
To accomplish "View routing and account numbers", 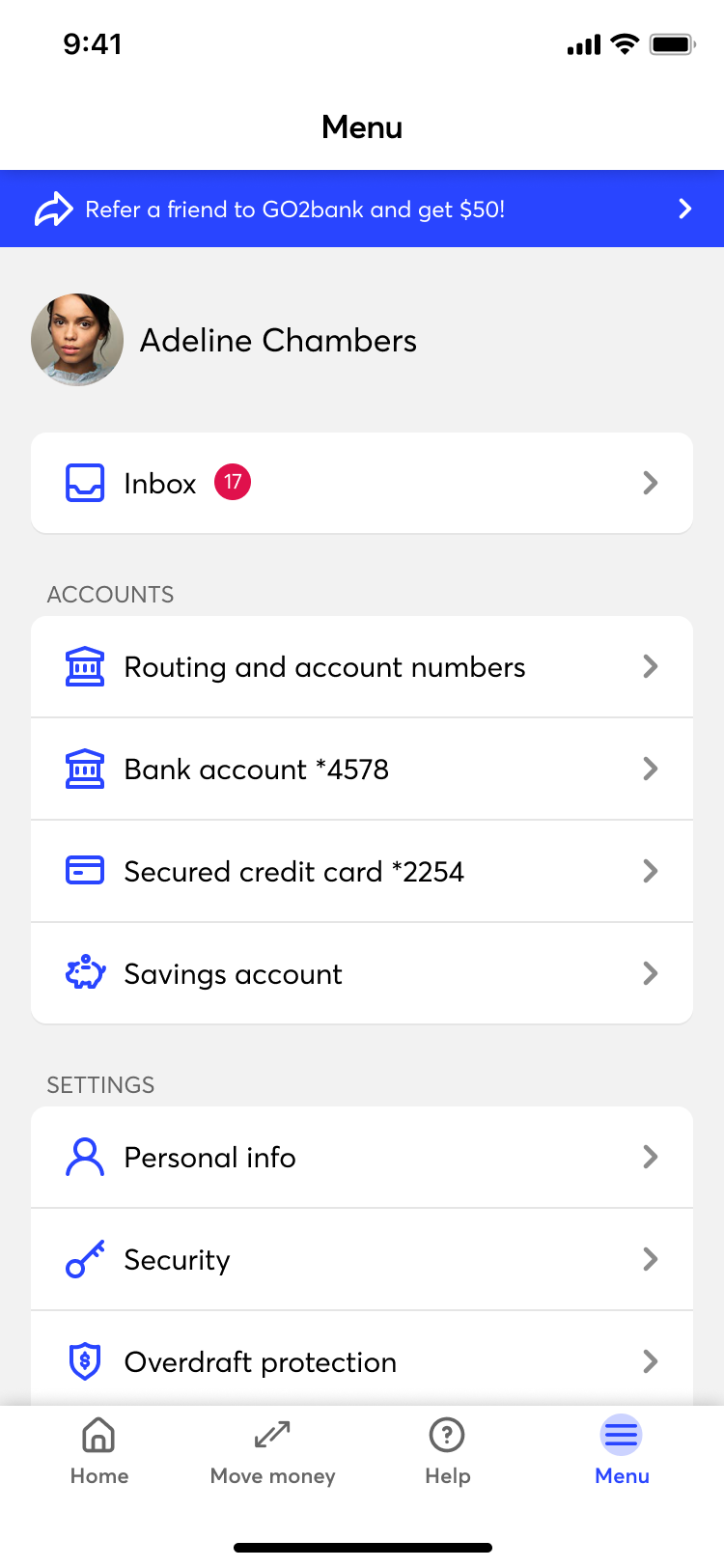I will coord(362,667).
